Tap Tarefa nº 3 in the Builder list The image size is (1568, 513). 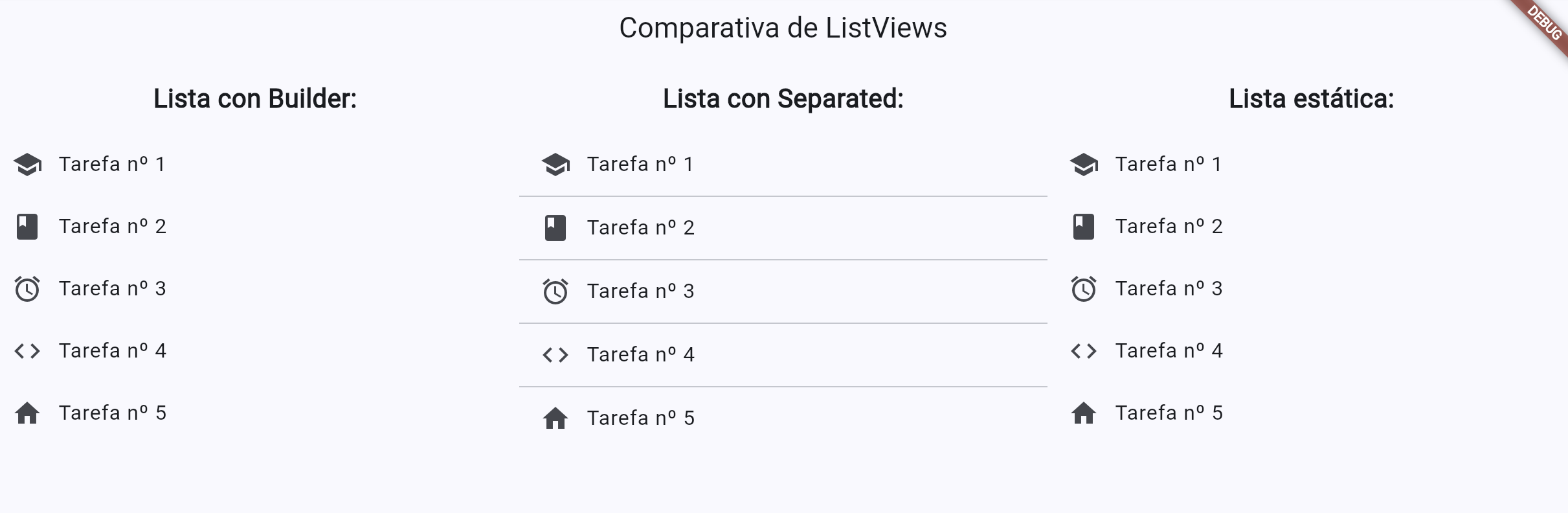(113, 289)
